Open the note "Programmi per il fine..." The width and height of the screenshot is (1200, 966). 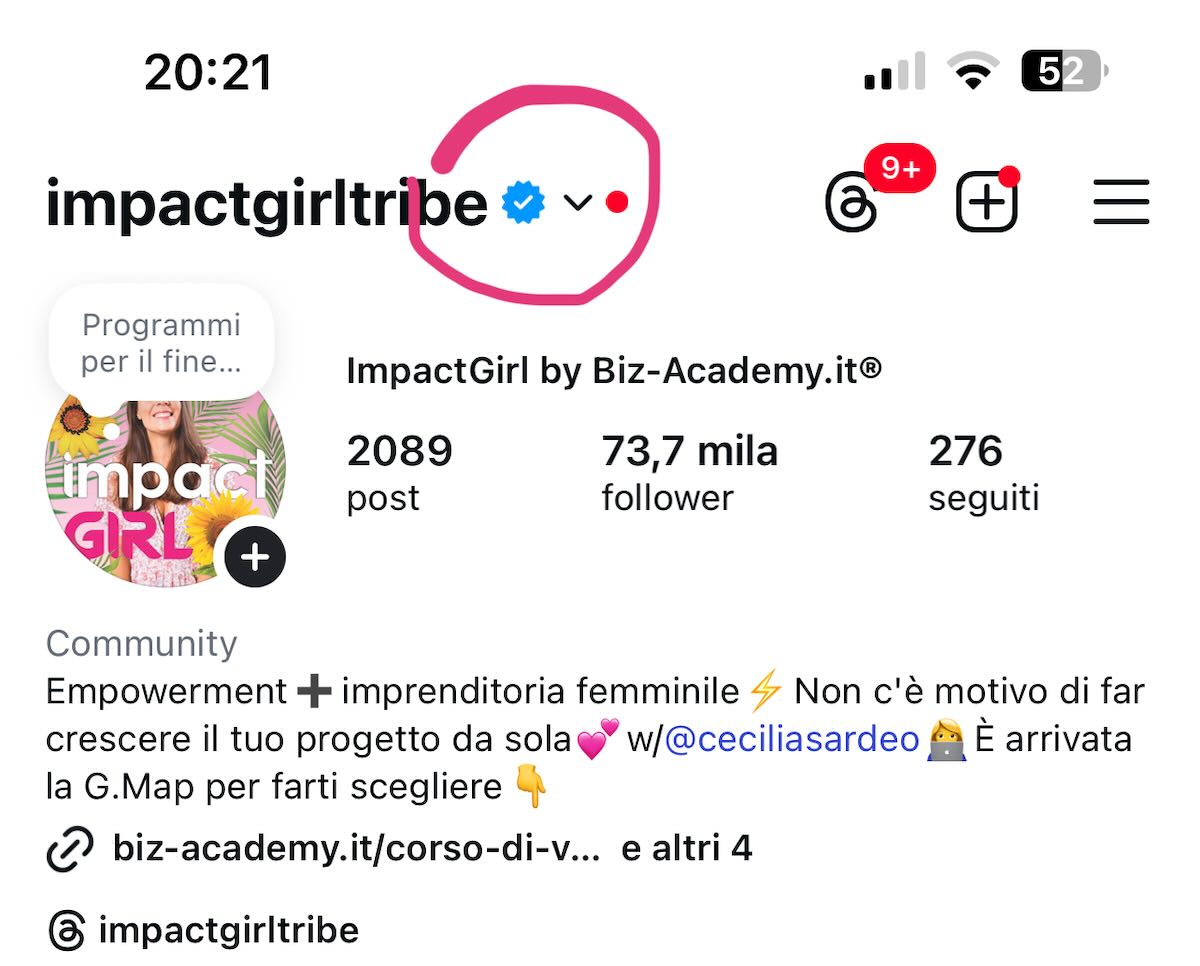(x=161, y=342)
